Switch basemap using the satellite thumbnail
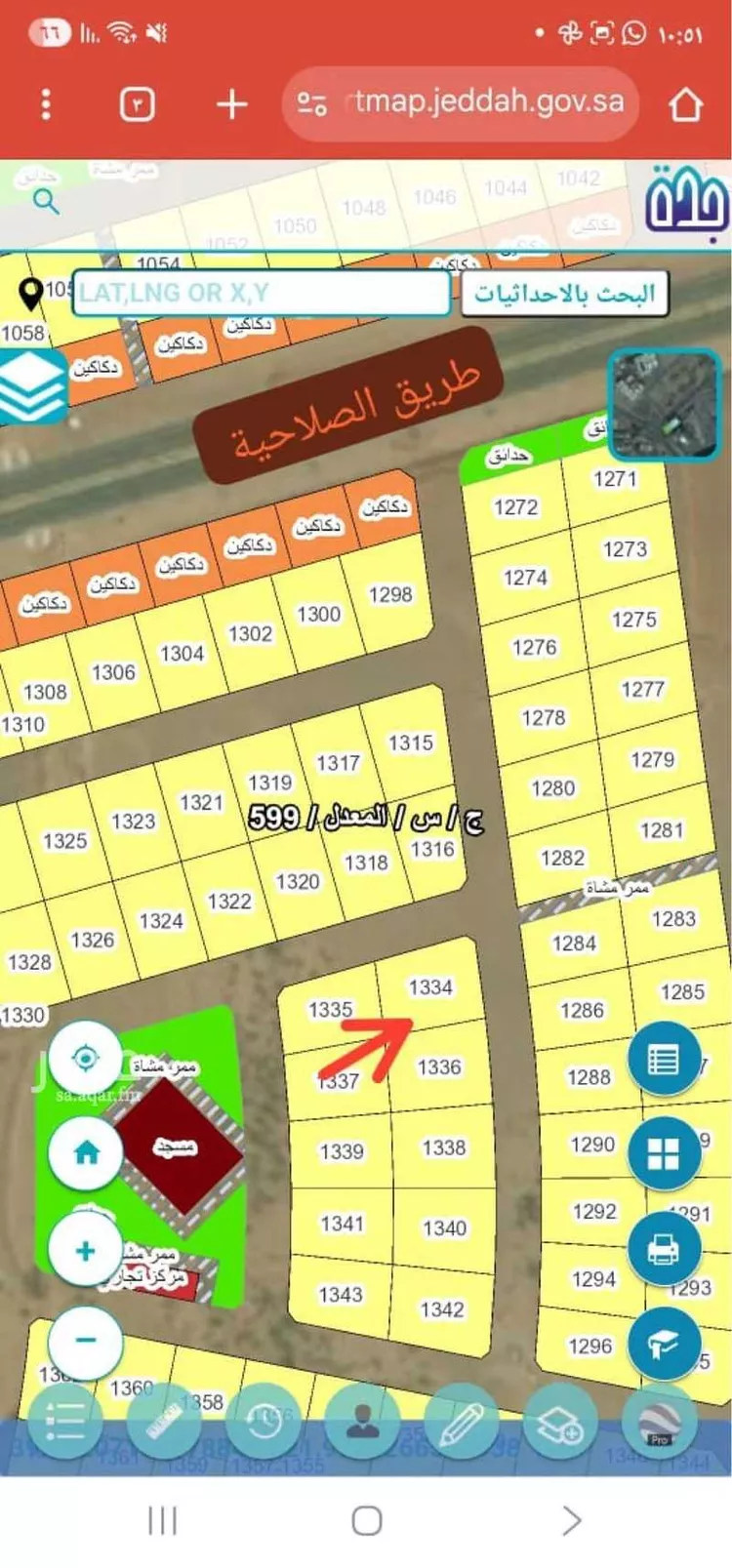 coord(664,405)
